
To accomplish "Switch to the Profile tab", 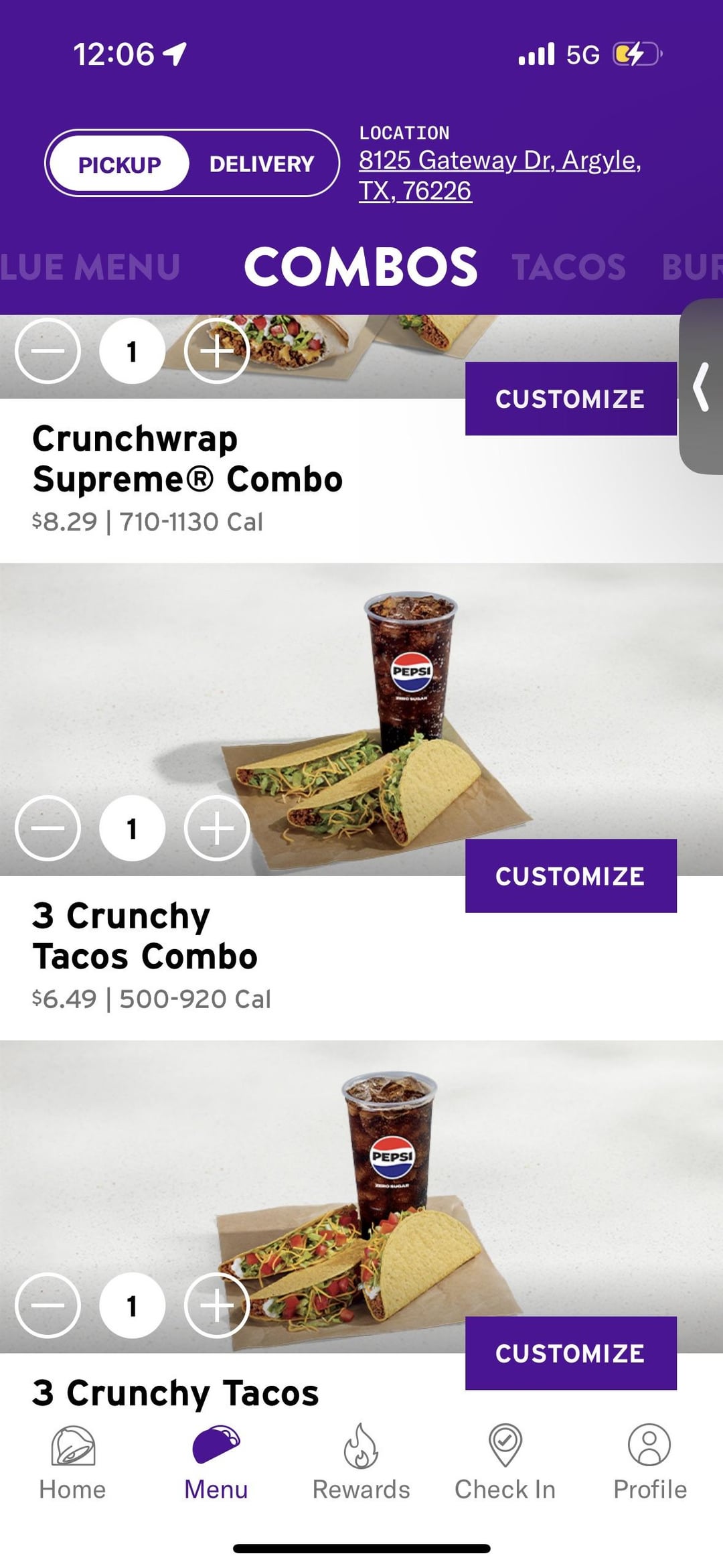I will (x=649, y=1463).
